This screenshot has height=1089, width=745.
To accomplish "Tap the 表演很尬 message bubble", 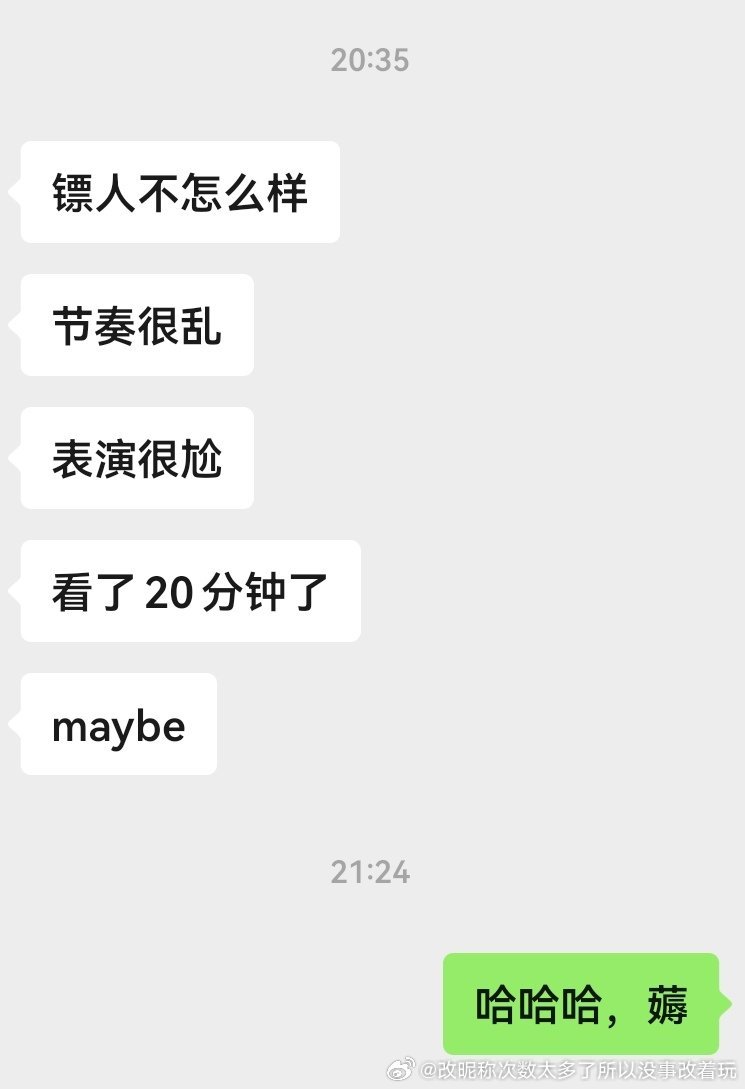I will [x=136, y=458].
